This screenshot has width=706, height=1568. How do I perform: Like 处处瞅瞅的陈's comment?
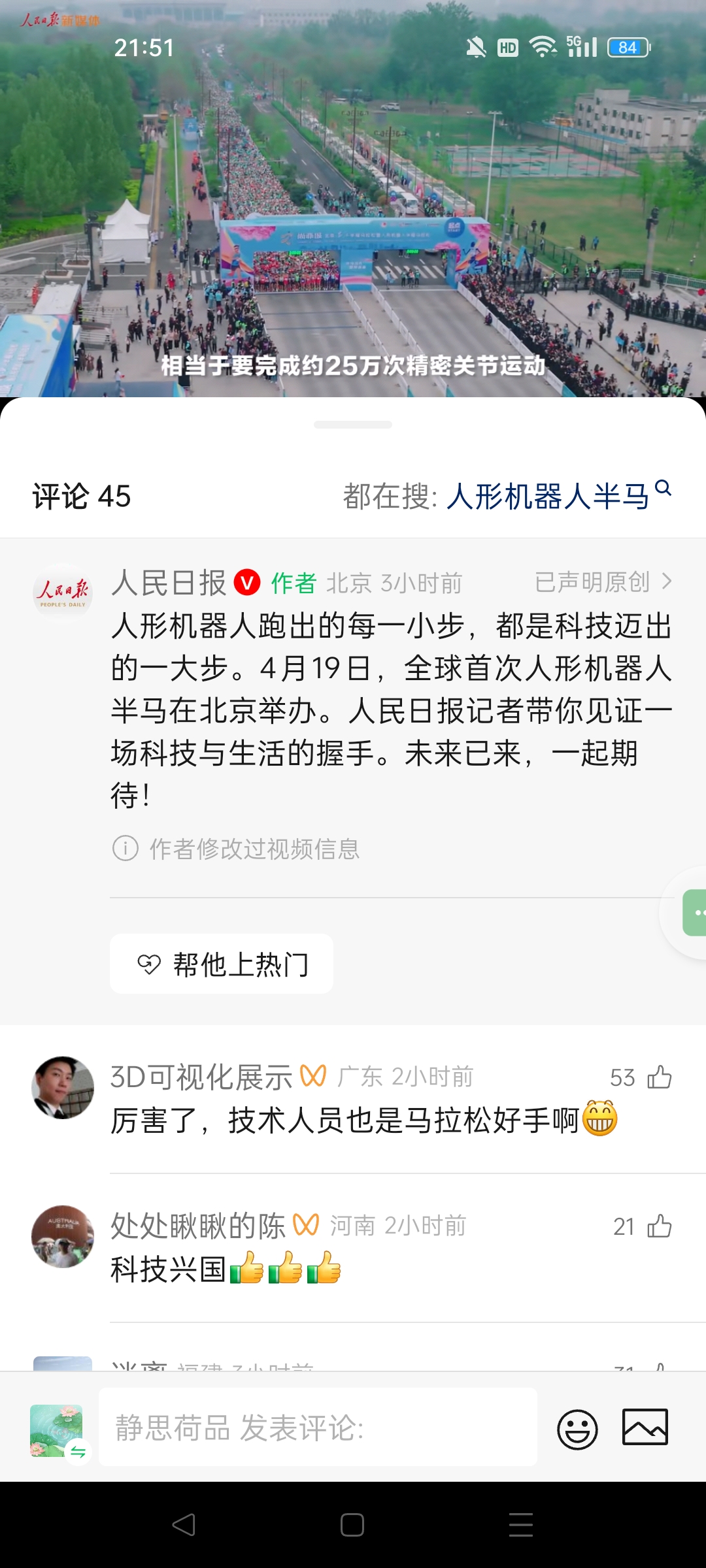pyautogui.click(x=659, y=1226)
